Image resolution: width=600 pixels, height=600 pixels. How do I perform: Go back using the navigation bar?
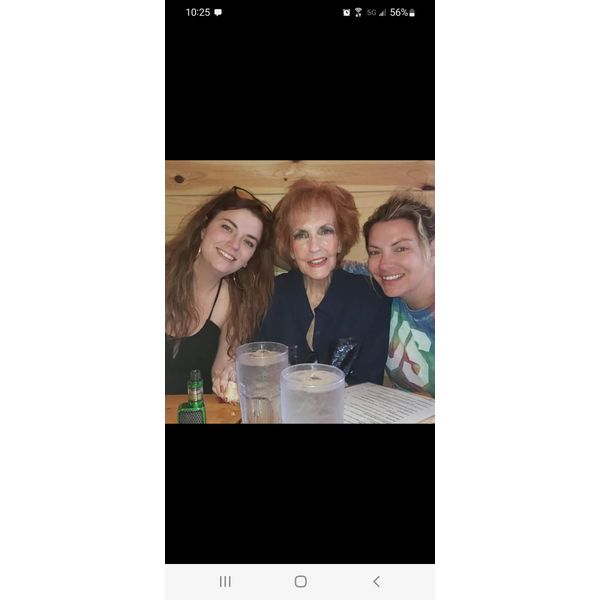pos(376,581)
